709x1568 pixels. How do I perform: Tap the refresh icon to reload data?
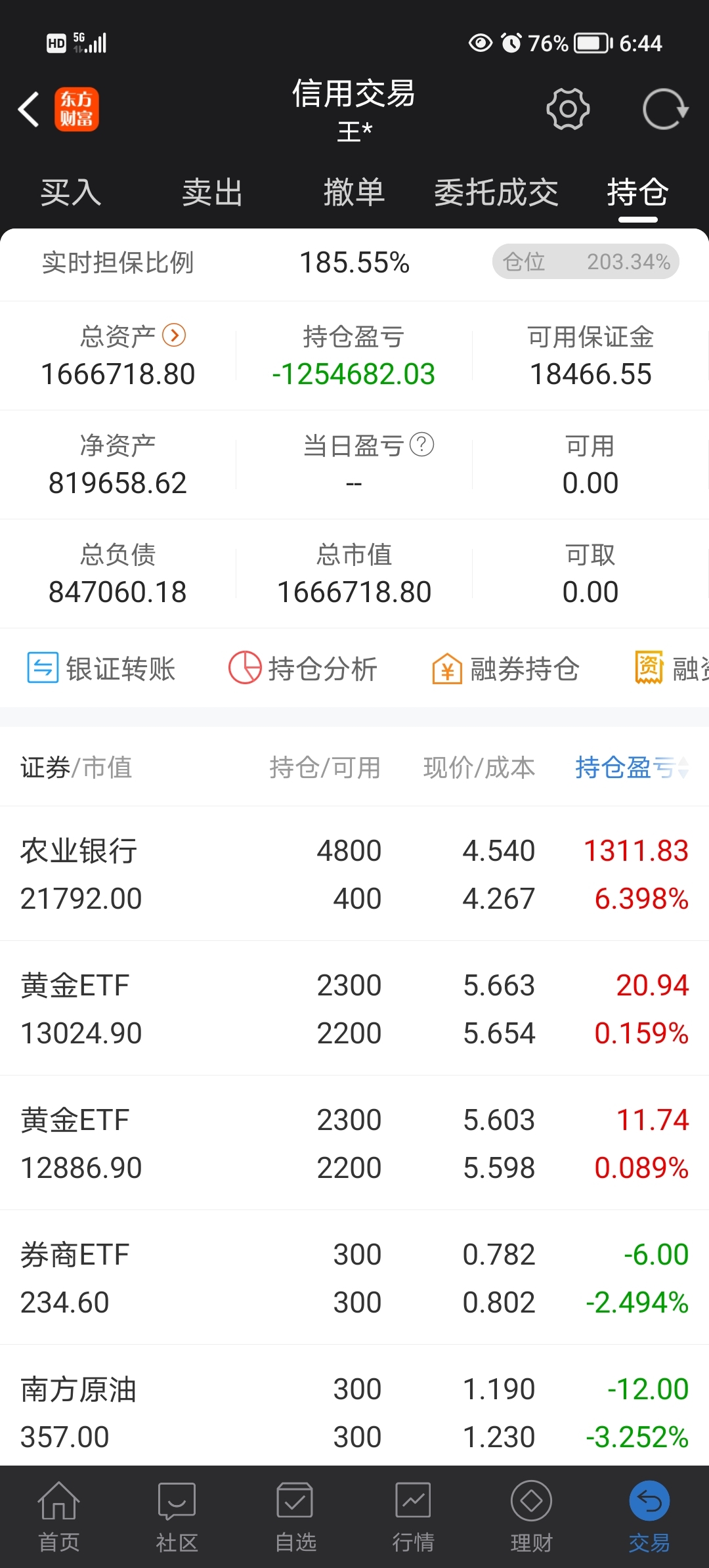(x=664, y=108)
